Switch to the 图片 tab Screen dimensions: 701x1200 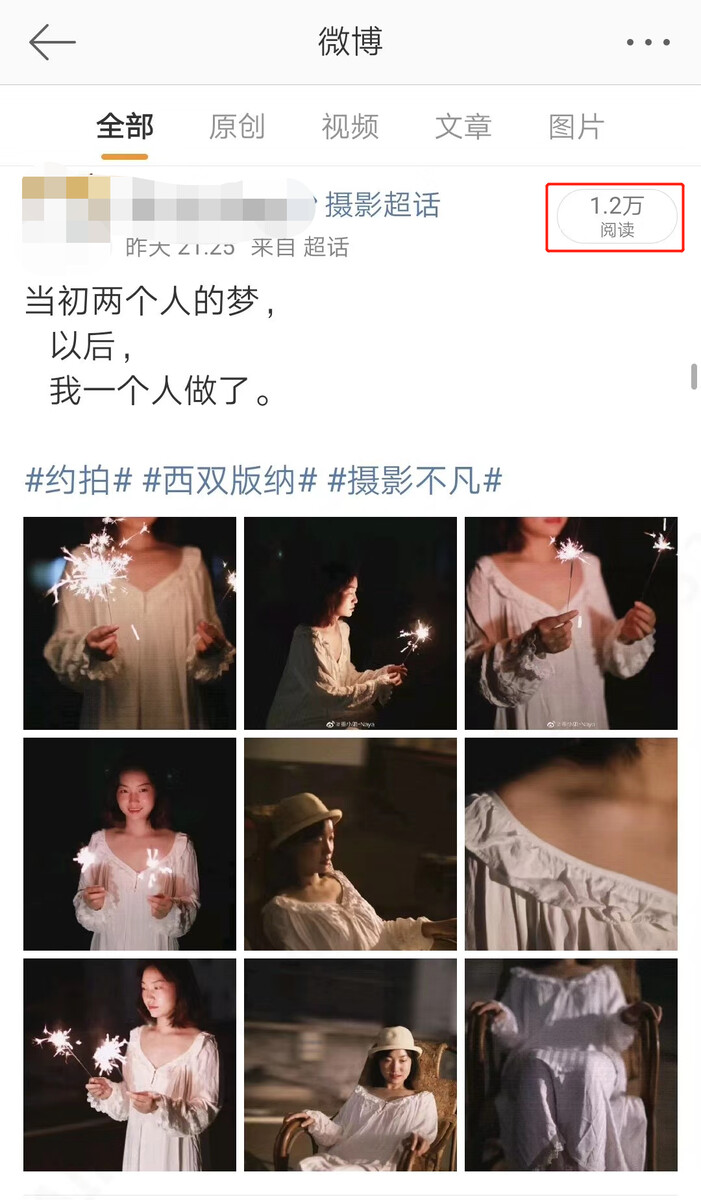pos(576,127)
